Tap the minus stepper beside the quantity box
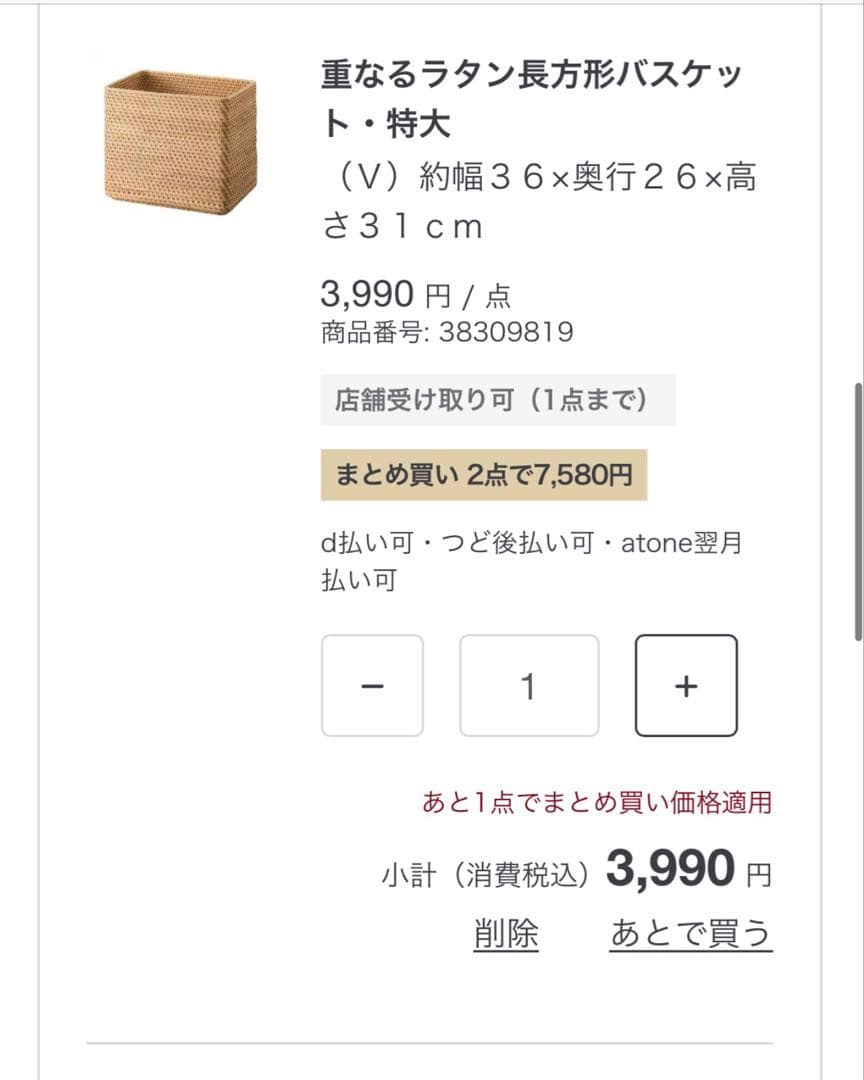 [372, 684]
